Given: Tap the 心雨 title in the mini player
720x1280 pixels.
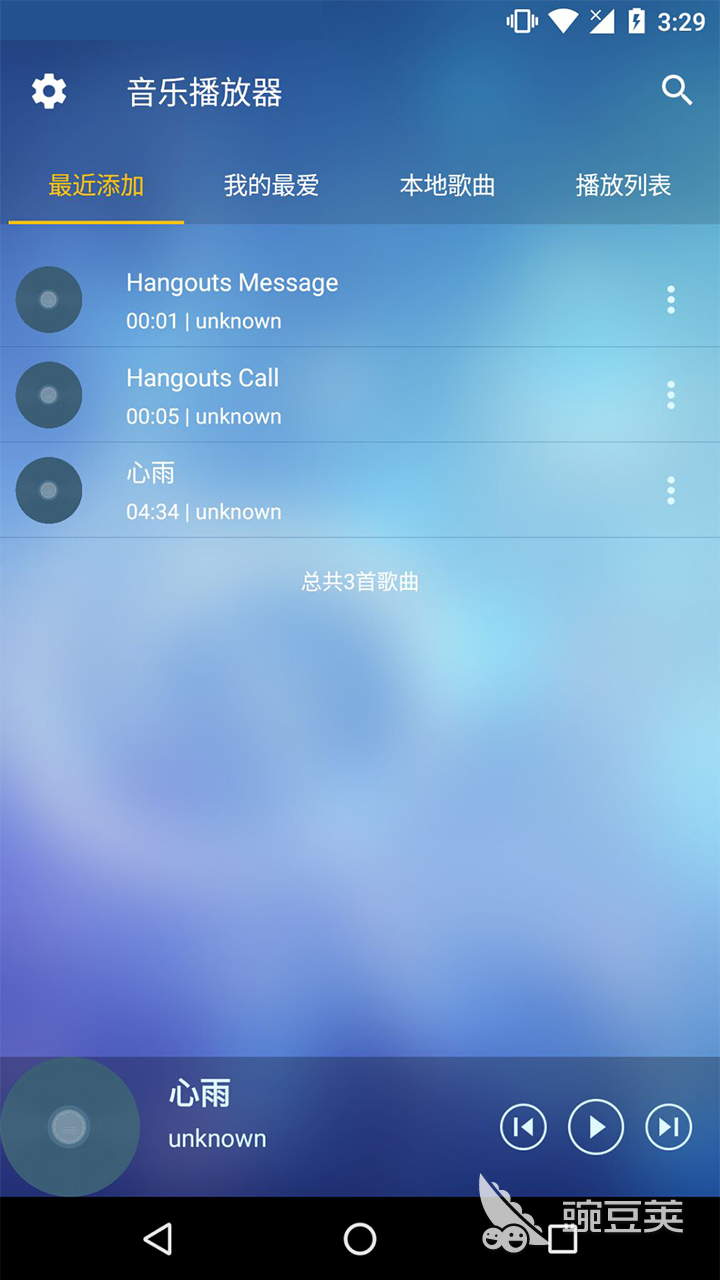Looking at the screenshot, I should click(199, 1095).
